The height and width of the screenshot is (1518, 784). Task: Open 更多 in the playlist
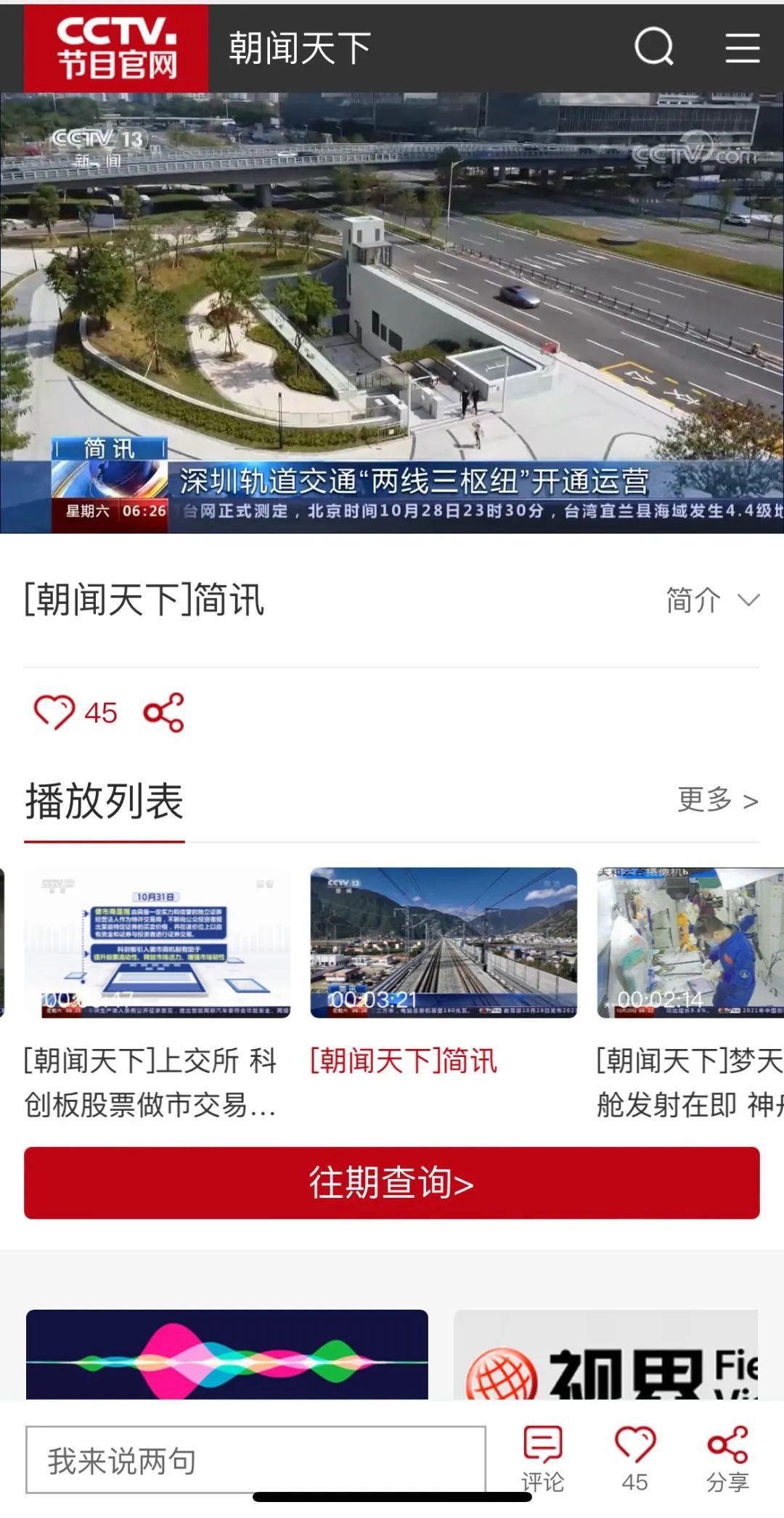pyautogui.click(x=717, y=800)
